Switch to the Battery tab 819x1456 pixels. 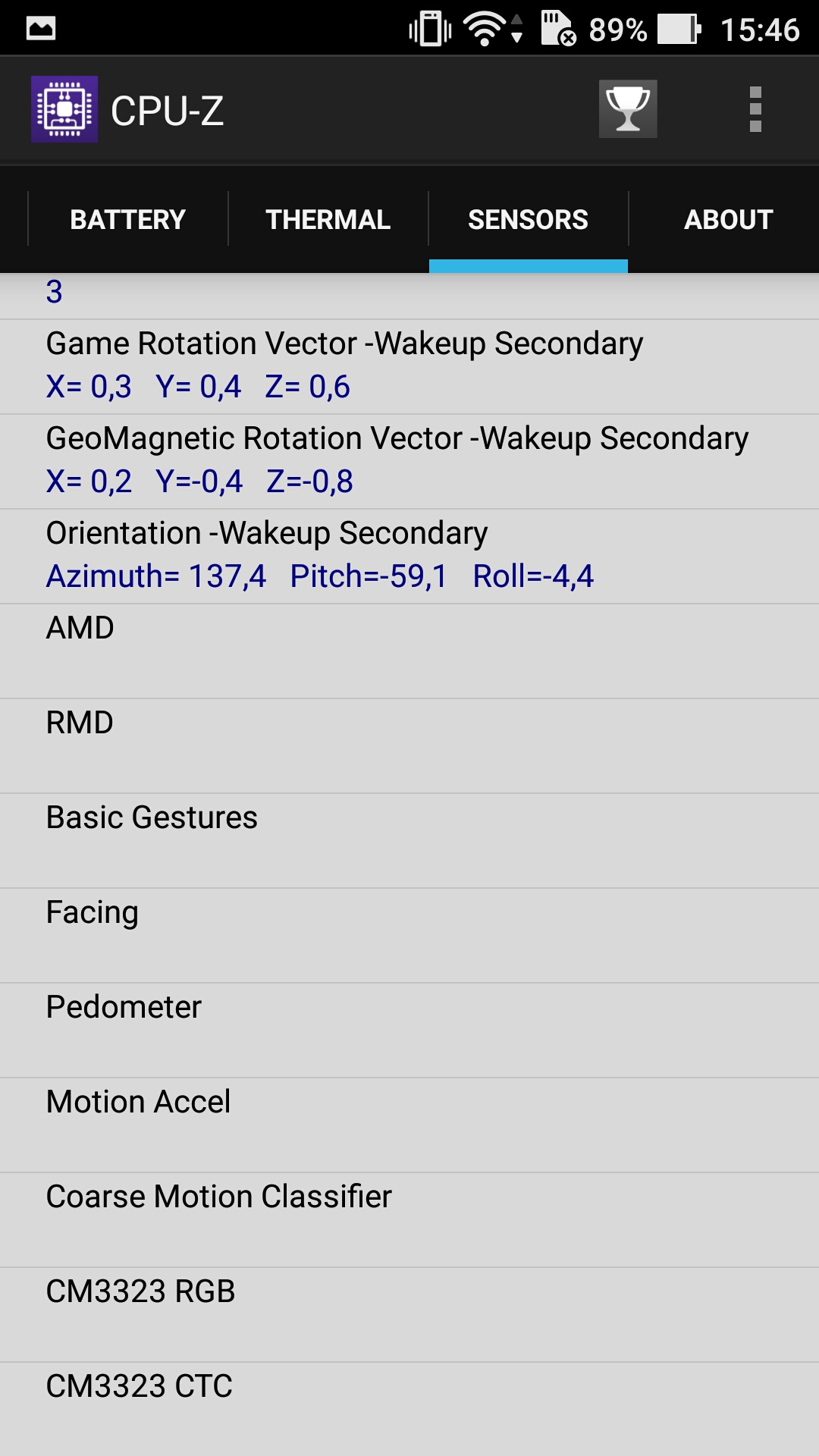pyautogui.click(x=128, y=220)
